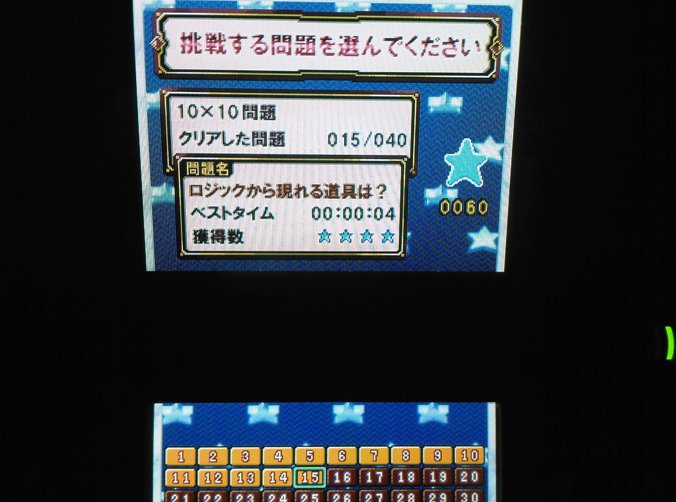This screenshot has height=502, width=676.
Task: Tap puzzle 19
Action: tap(437, 478)
